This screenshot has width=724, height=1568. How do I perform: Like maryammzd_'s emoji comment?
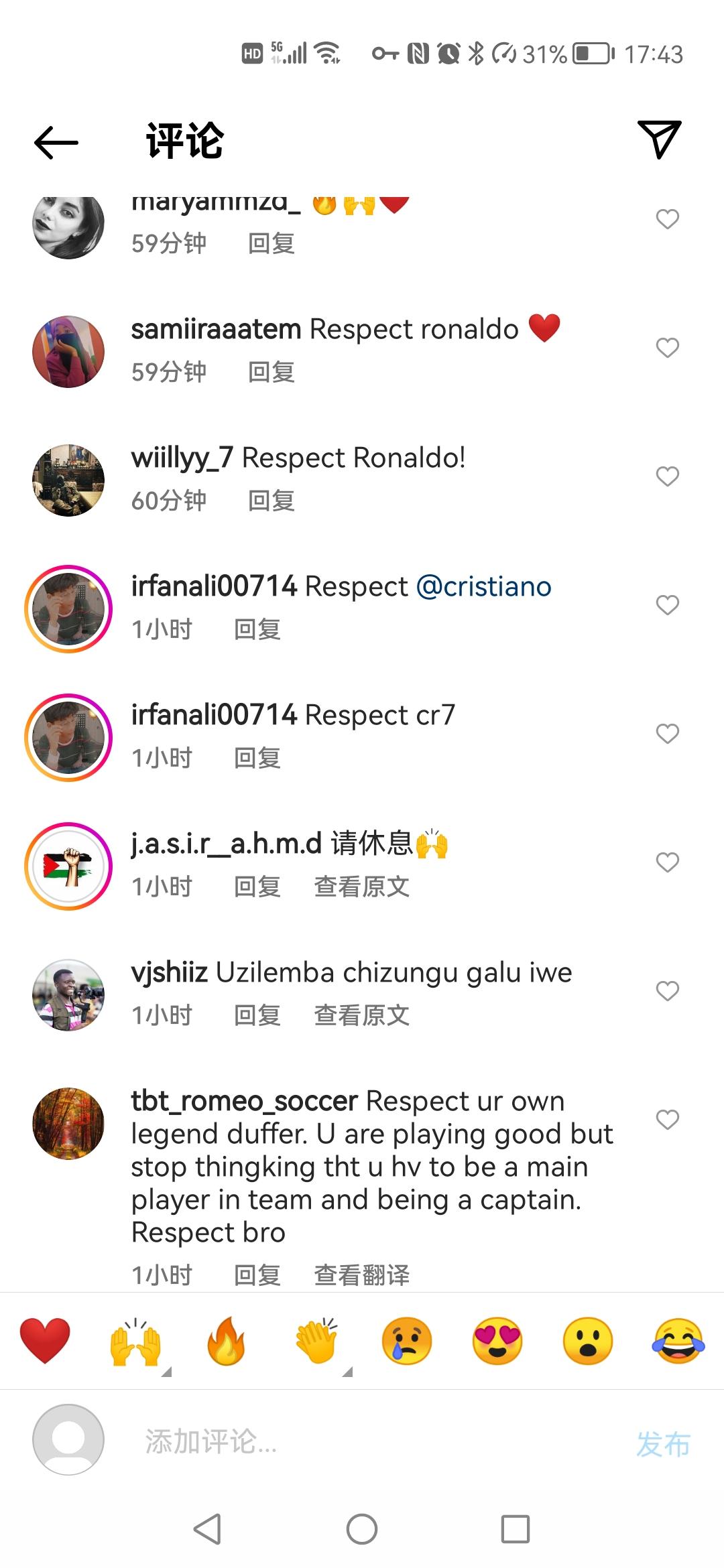(667, 219)
